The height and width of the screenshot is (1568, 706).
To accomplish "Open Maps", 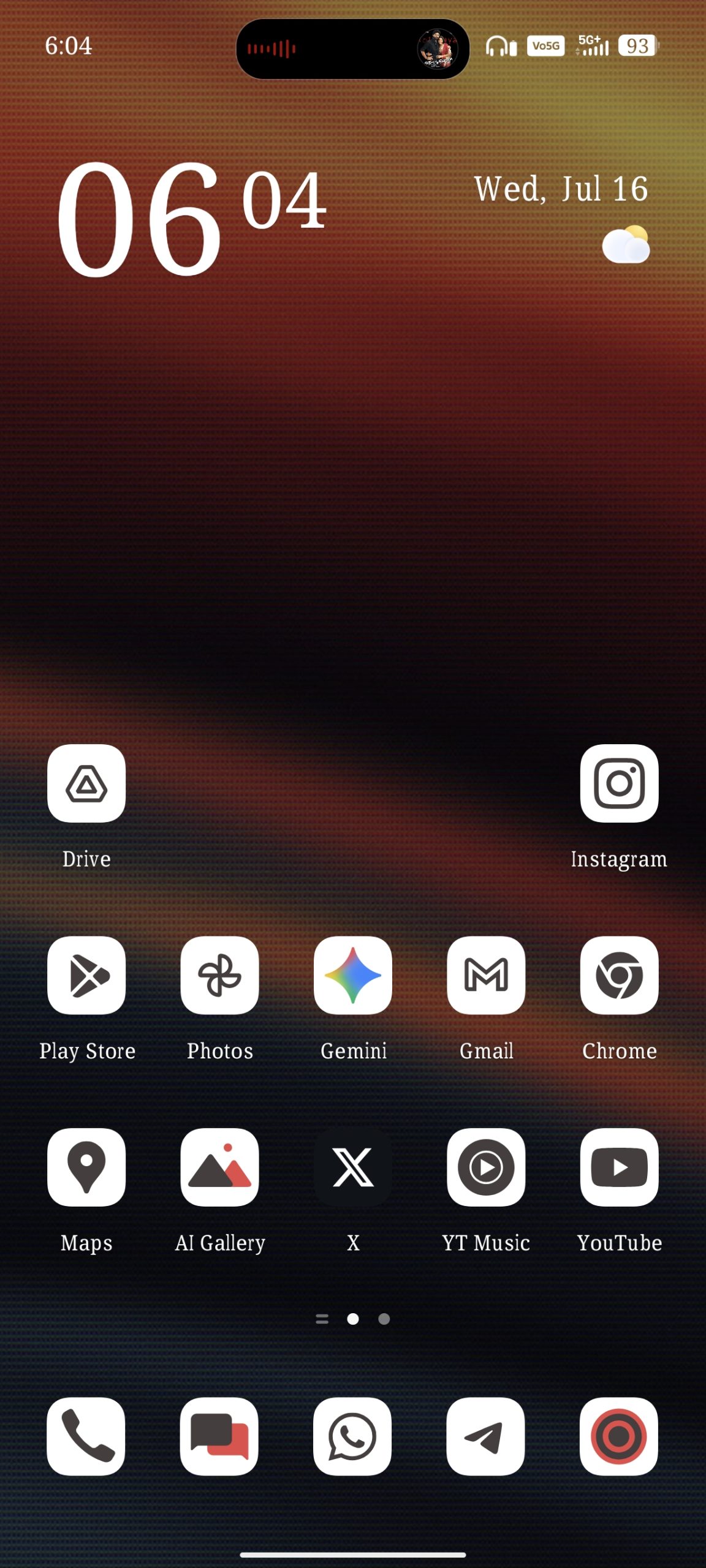I will tap(86, 1167).
